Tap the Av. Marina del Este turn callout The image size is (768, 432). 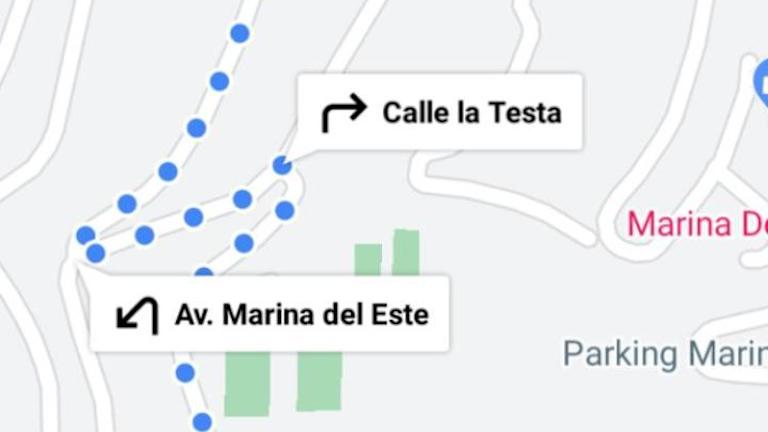coord(270,315)
